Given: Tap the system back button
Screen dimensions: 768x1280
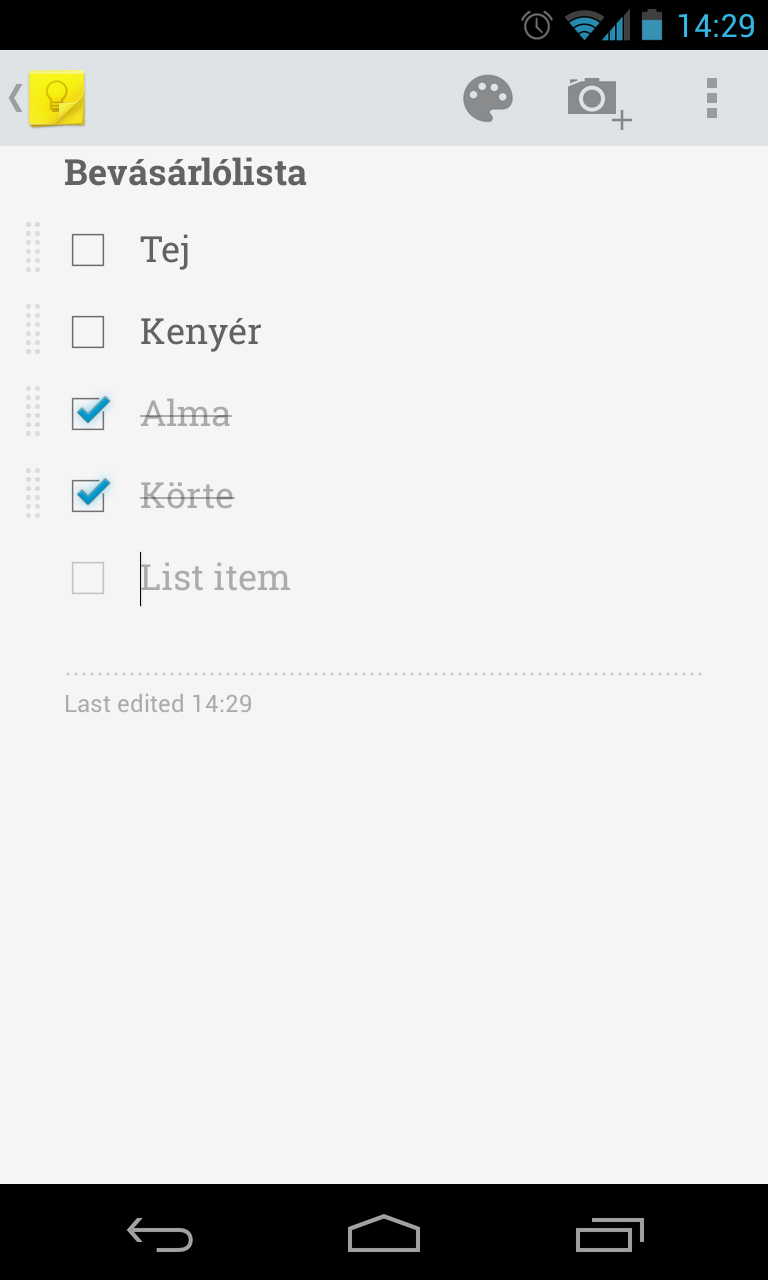Looking at the screenshot, I should pyautogui.click(x=160, y=1235).
